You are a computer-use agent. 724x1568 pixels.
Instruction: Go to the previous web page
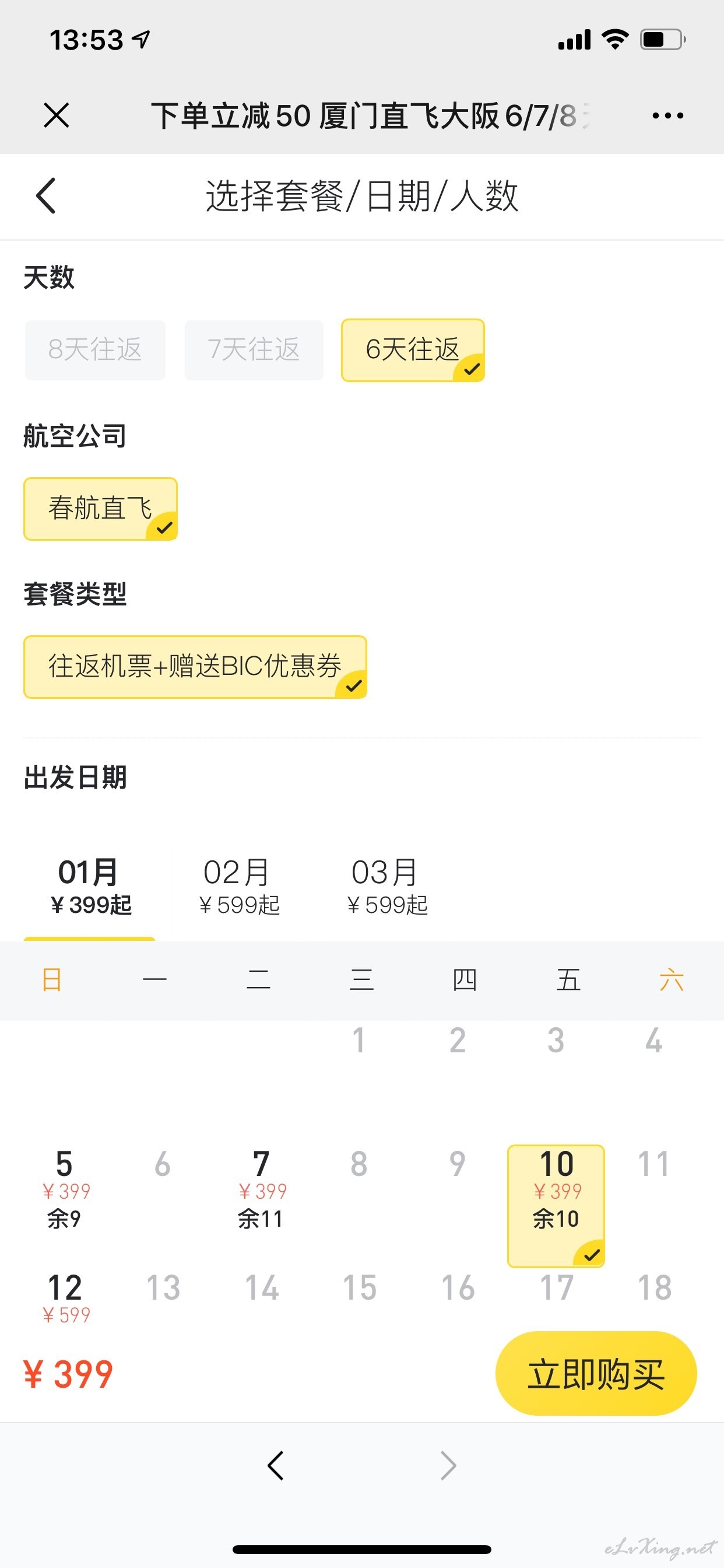click(276, 1466)
